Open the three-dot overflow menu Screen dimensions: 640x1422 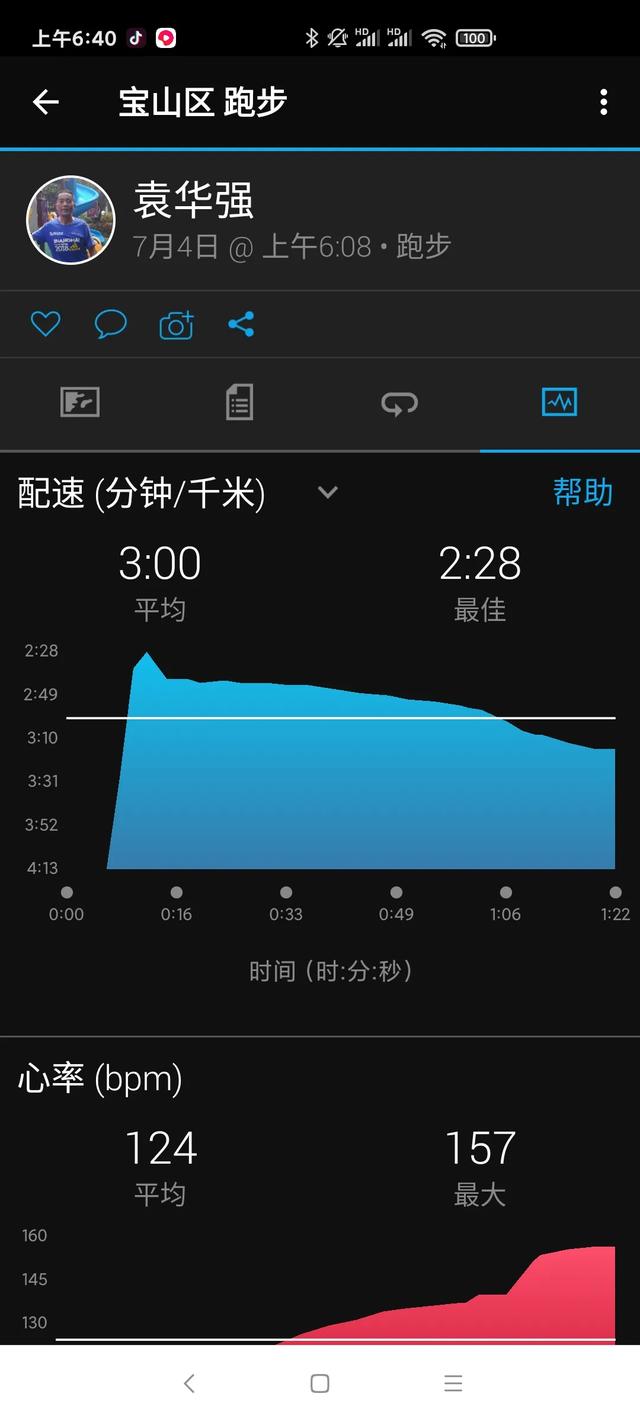click(x=603, y=102)
